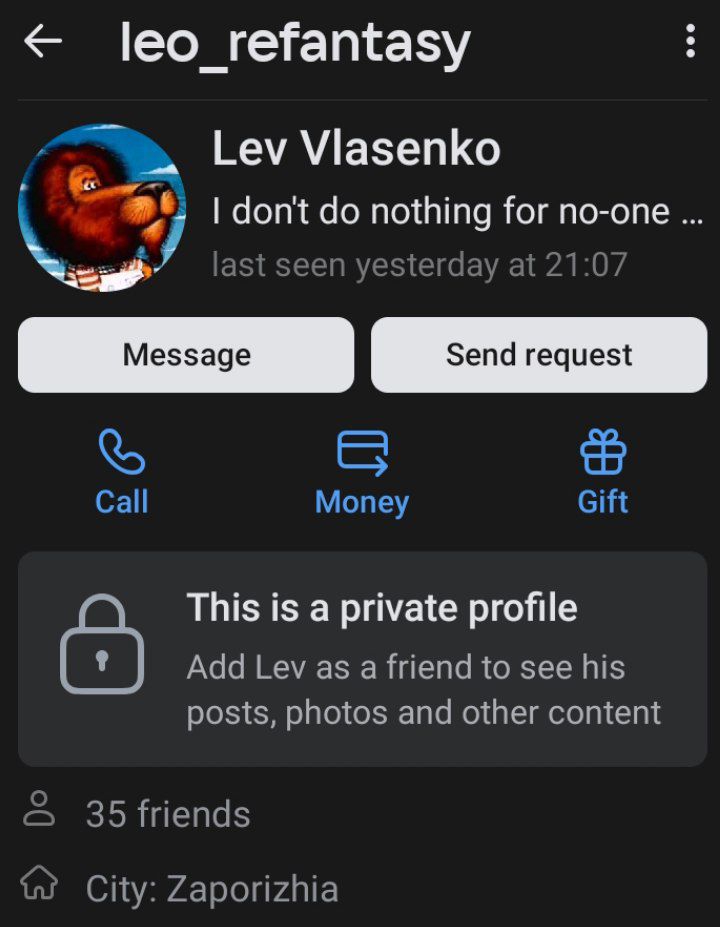The height and width of the screenshot is (927, 720).
Task: Tap the Message button
Action: pos(186,355)
